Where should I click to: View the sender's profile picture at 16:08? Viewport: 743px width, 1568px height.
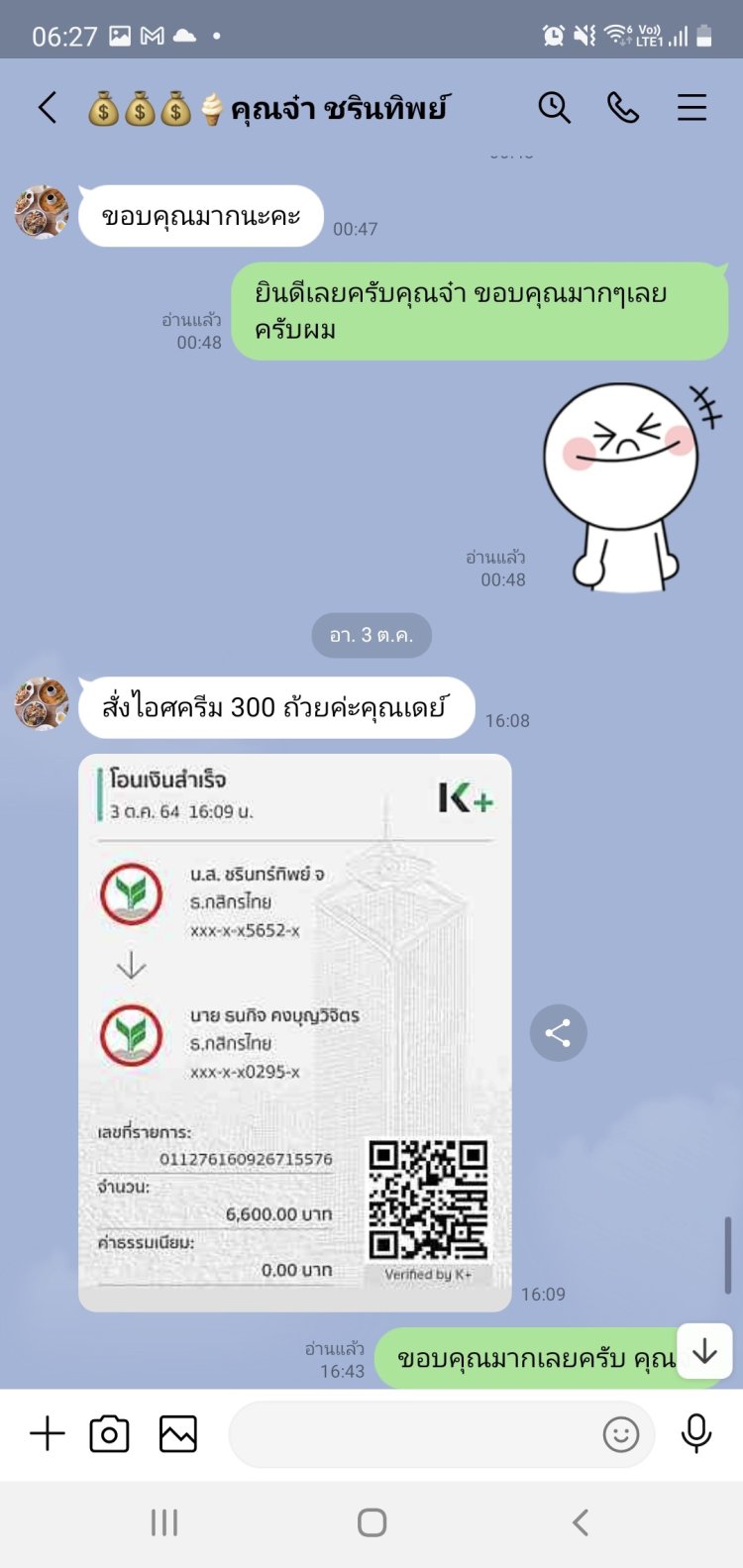(x=42, y=704)
